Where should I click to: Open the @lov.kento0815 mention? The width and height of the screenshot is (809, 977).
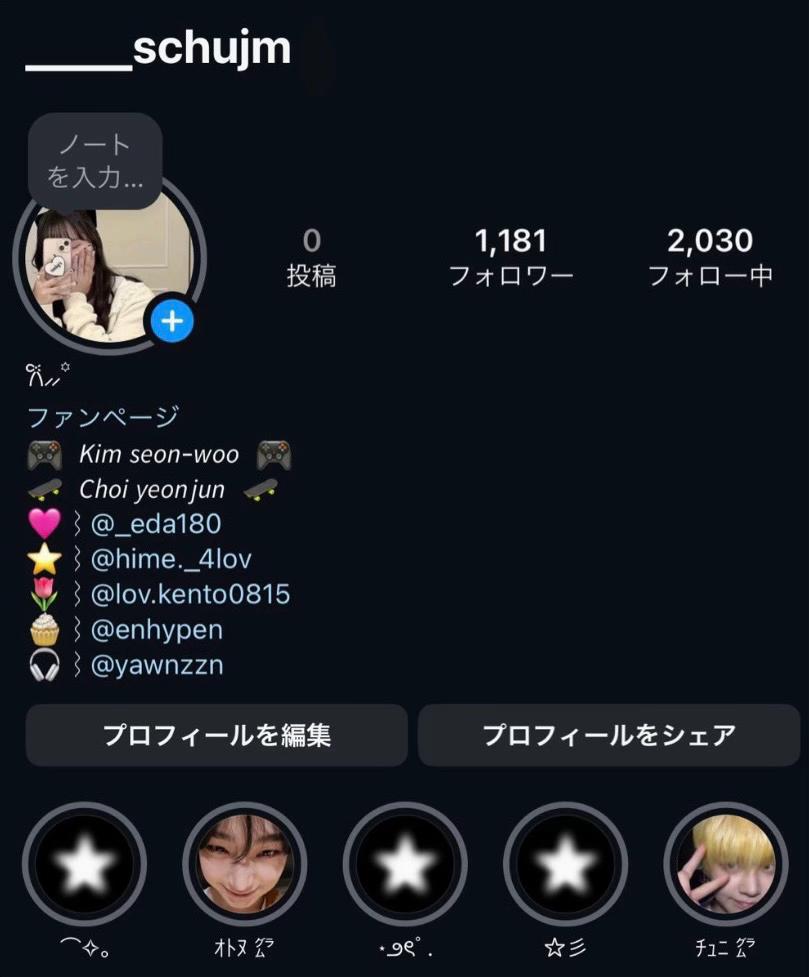(190, 594)
